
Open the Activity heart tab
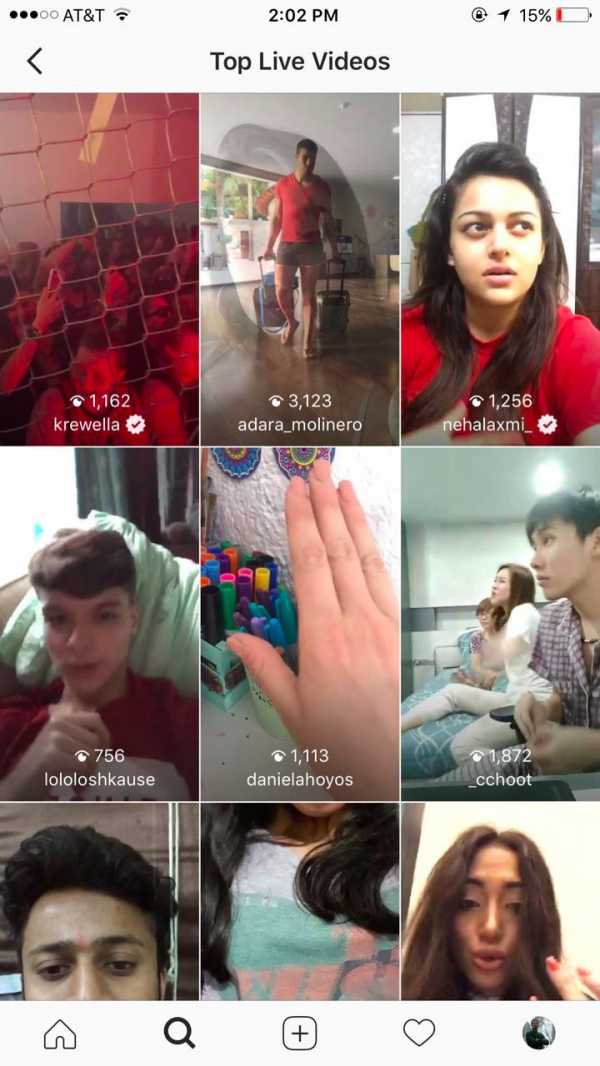[x=418, y=1034]
